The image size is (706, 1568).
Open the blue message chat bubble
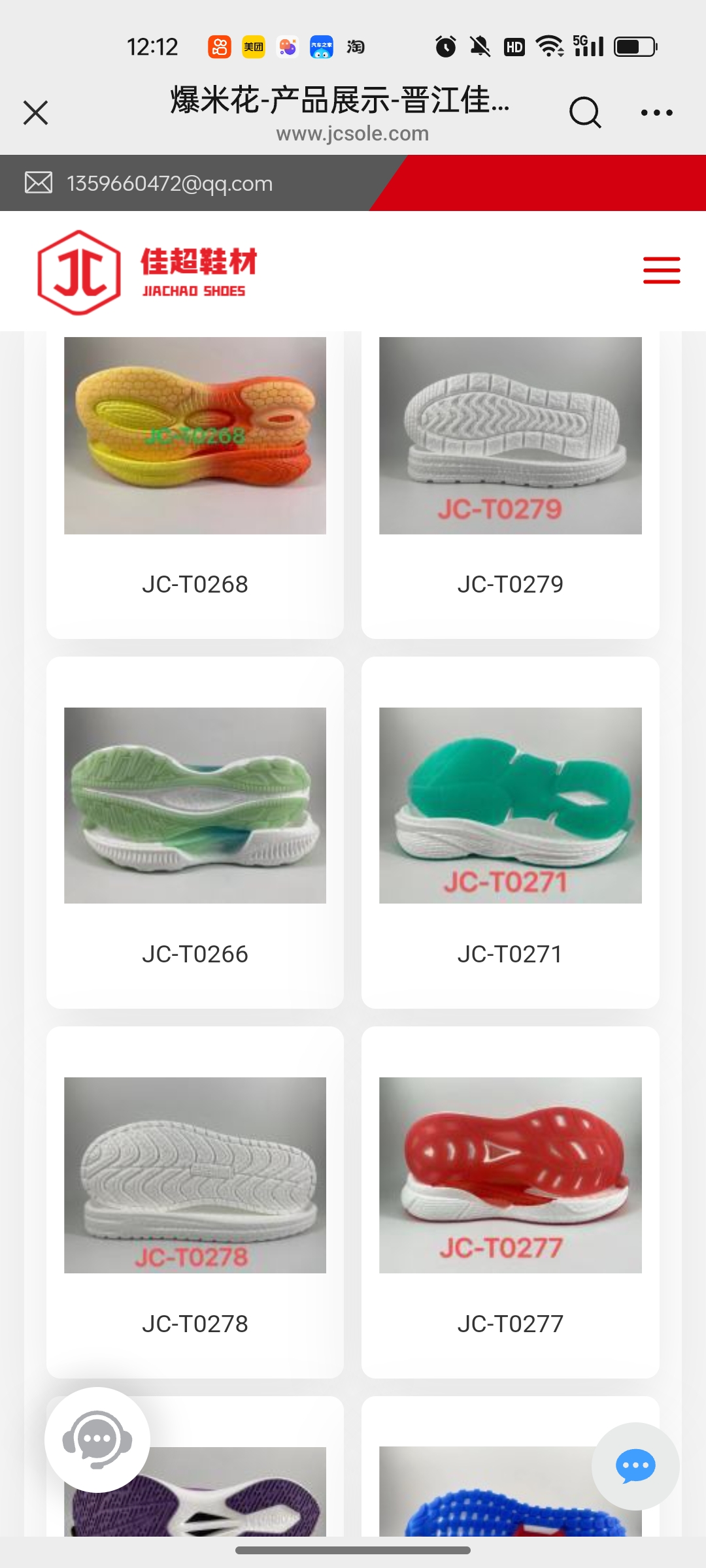pos(635,1466)
